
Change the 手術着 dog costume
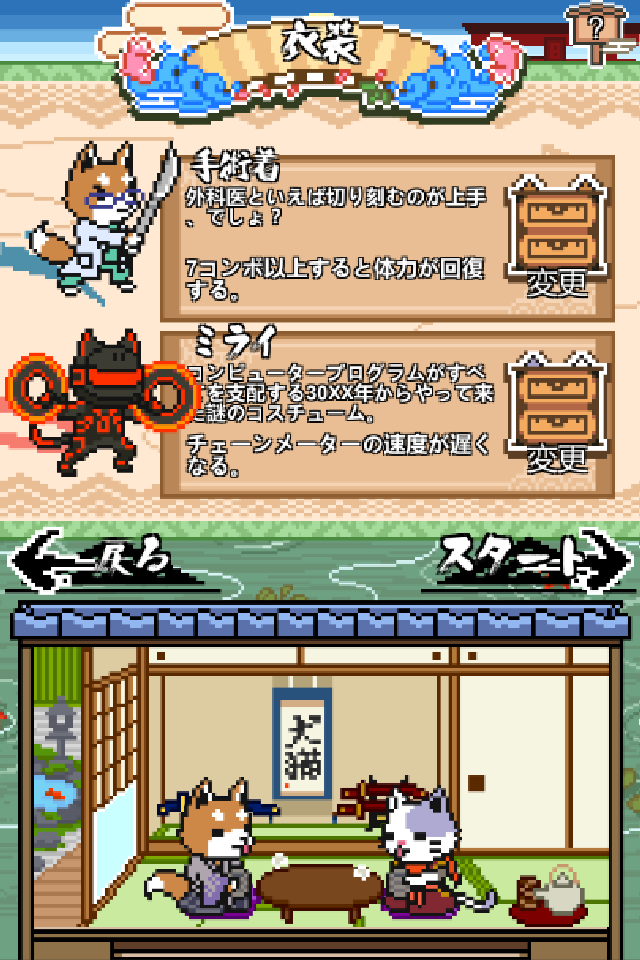[557, 237]
